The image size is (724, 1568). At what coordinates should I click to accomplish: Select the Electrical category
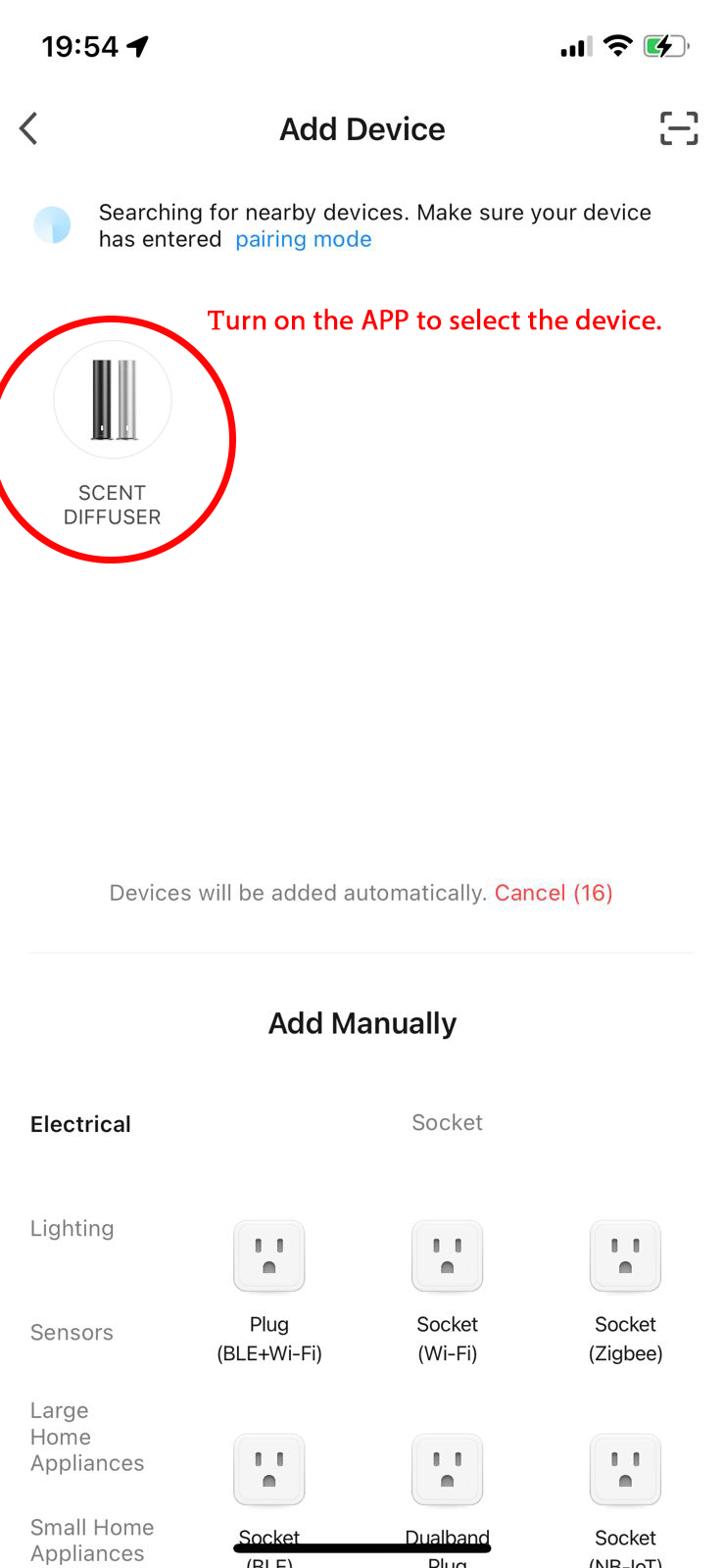coord(80,1124)
